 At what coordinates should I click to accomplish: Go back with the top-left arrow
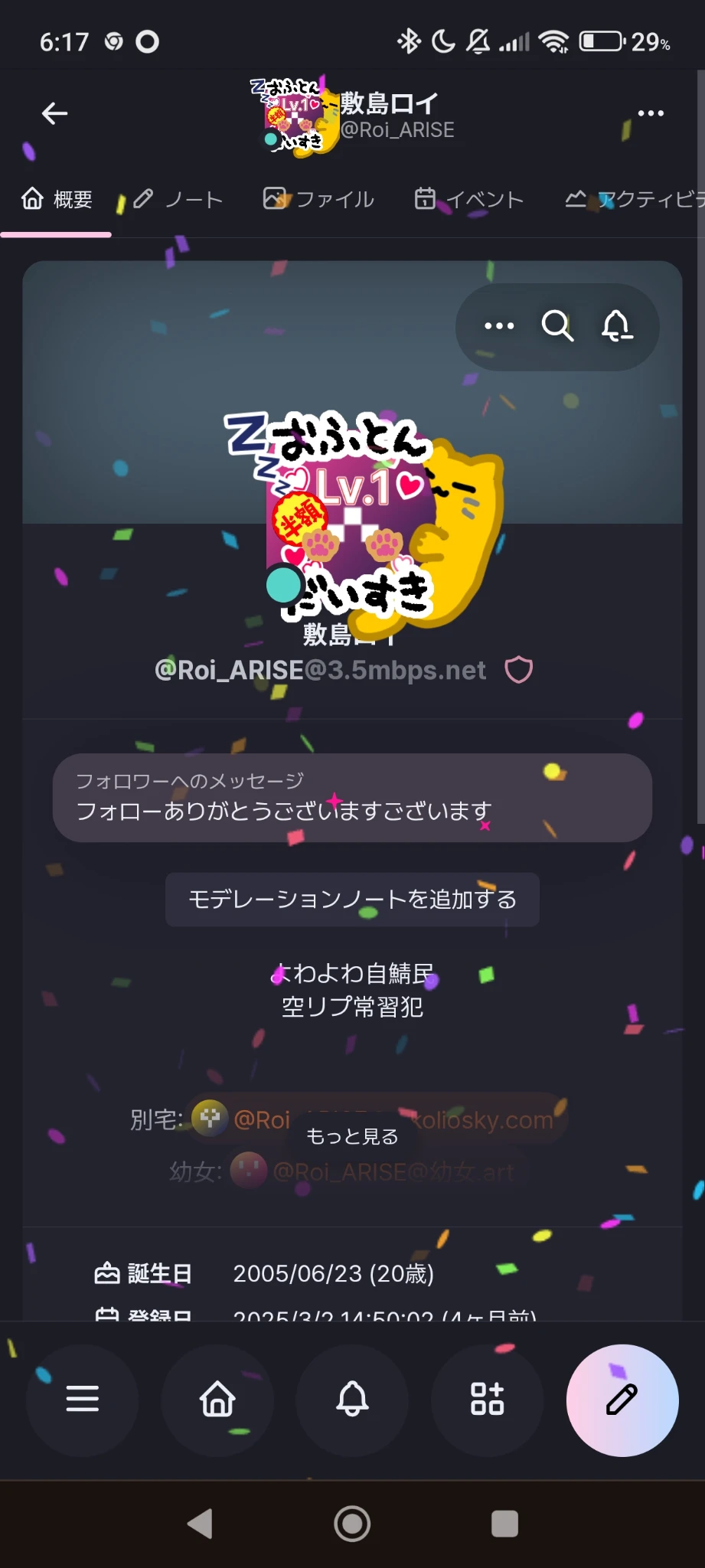[x=54, y=113]
